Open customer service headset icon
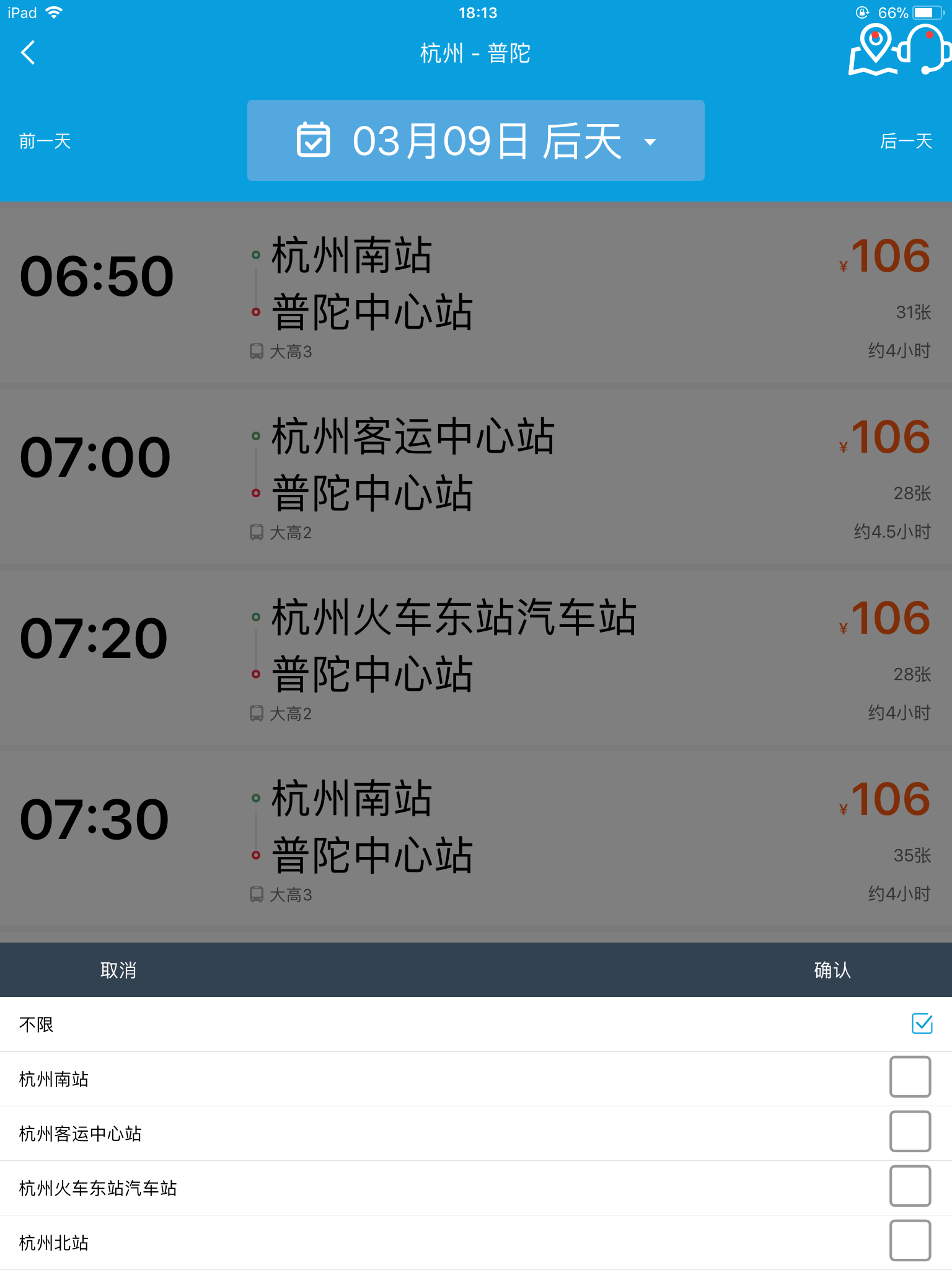The height and width of the screenshot is (1270, 952). (x=927, y=51)
